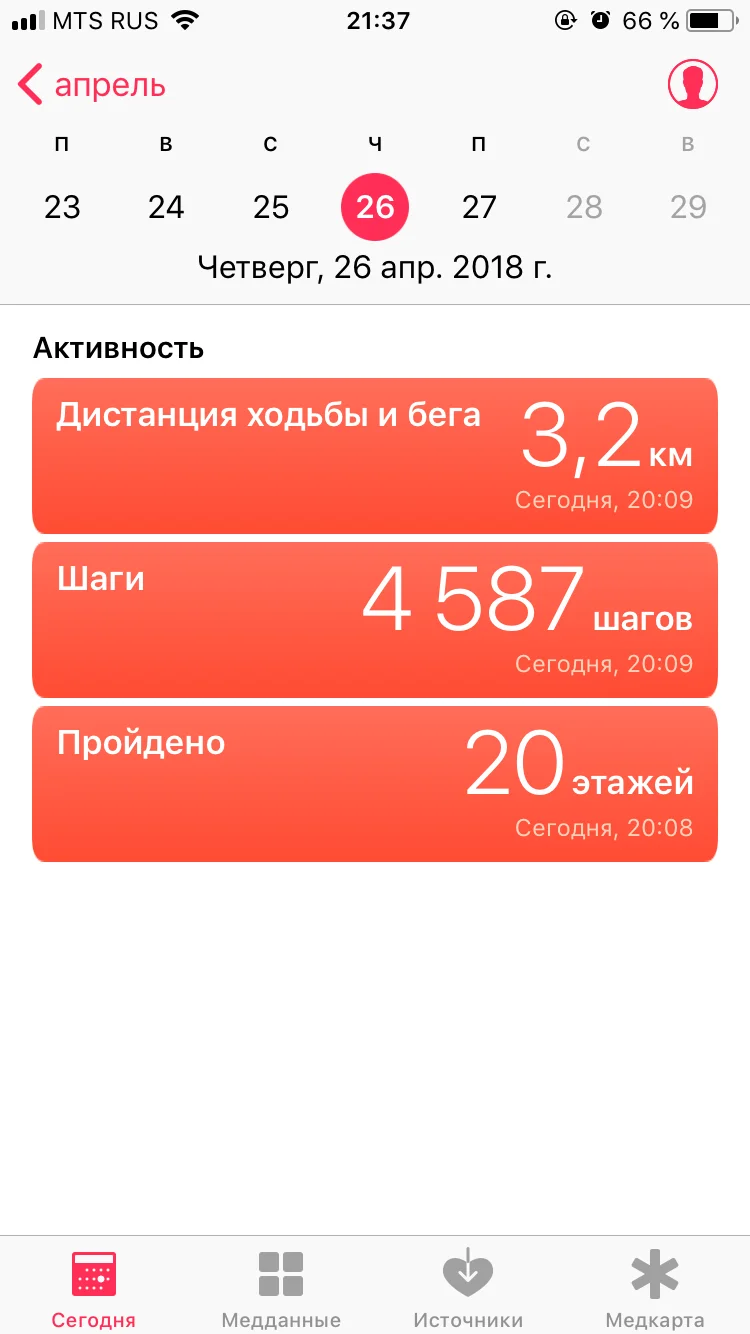Switch to the Медкарта tab
This screenshot has height=1334, width=750.
(x=655, y=1287)
